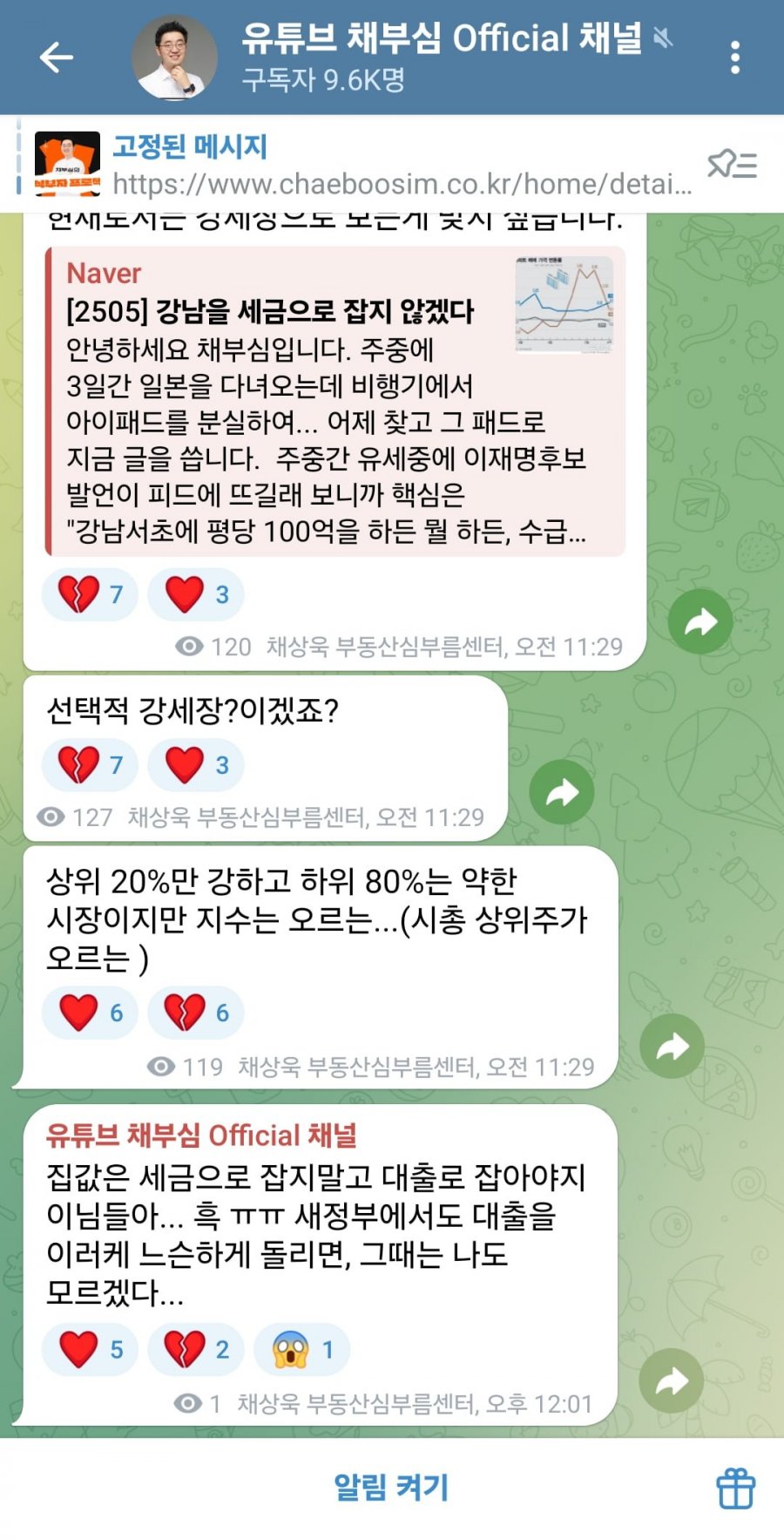The width and height of the screenshot is (784, 1539).
Task: Add a broken heart on the Naver link post
Action: [x=90, y=594]
